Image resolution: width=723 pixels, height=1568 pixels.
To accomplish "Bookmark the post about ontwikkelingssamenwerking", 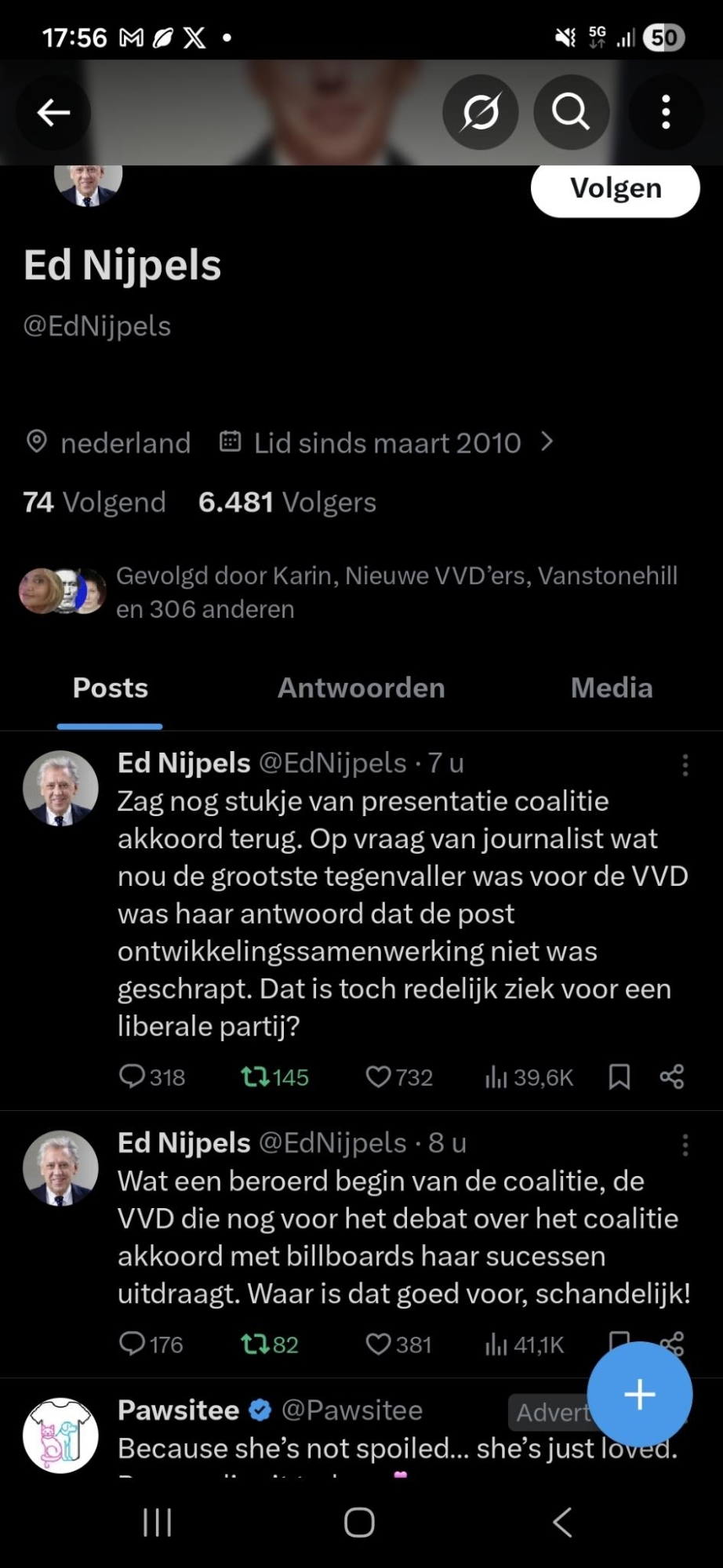I will tap(619, 1077).
